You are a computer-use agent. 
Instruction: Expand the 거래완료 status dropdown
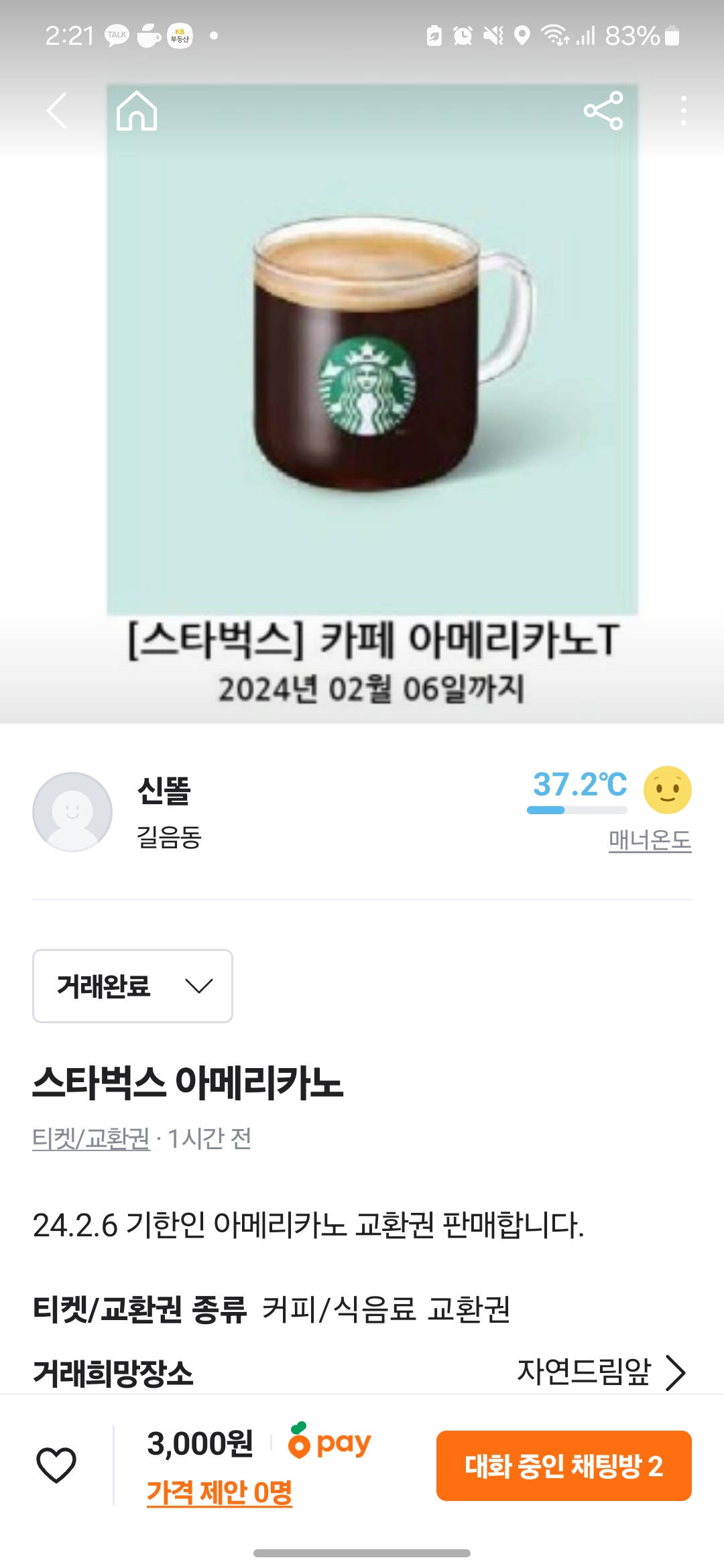click(133, 986)
